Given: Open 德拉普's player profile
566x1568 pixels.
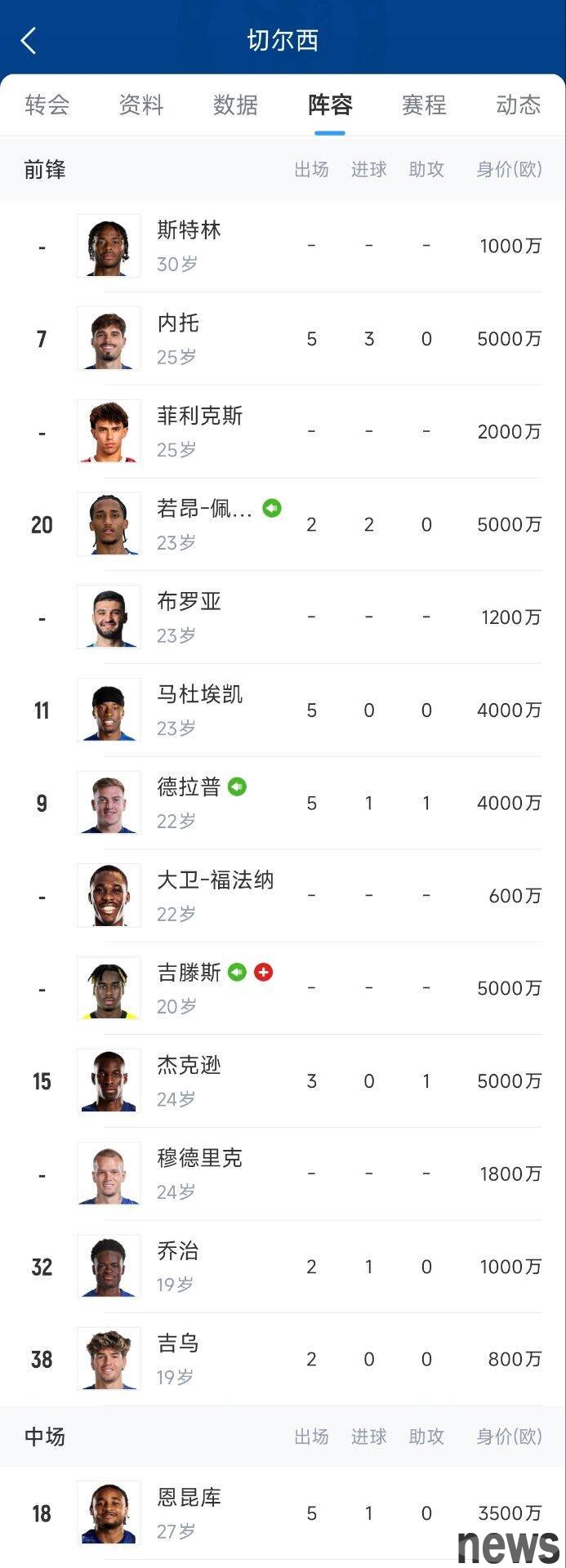Looking at the screenshot, I should coord(188,803).
